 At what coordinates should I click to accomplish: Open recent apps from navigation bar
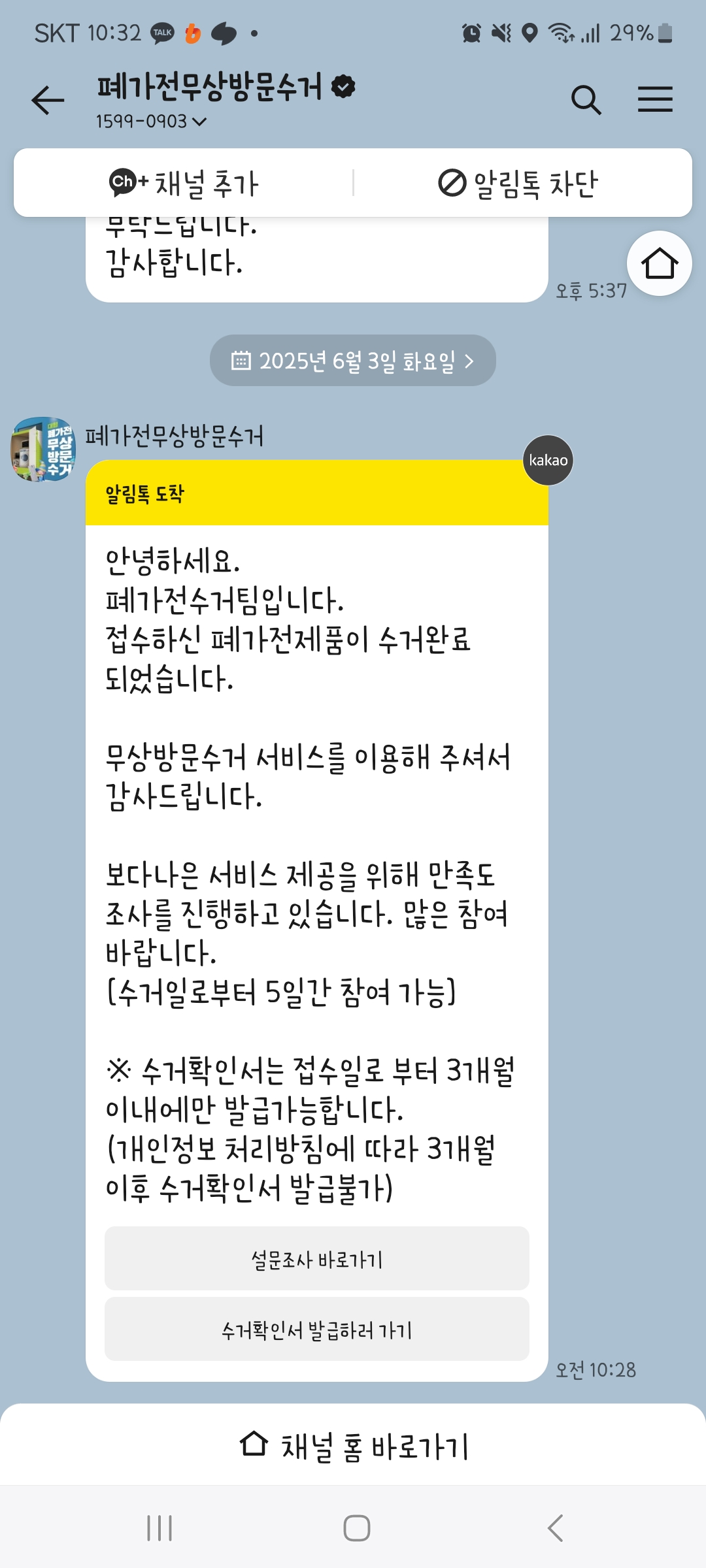coord(160,1528)
